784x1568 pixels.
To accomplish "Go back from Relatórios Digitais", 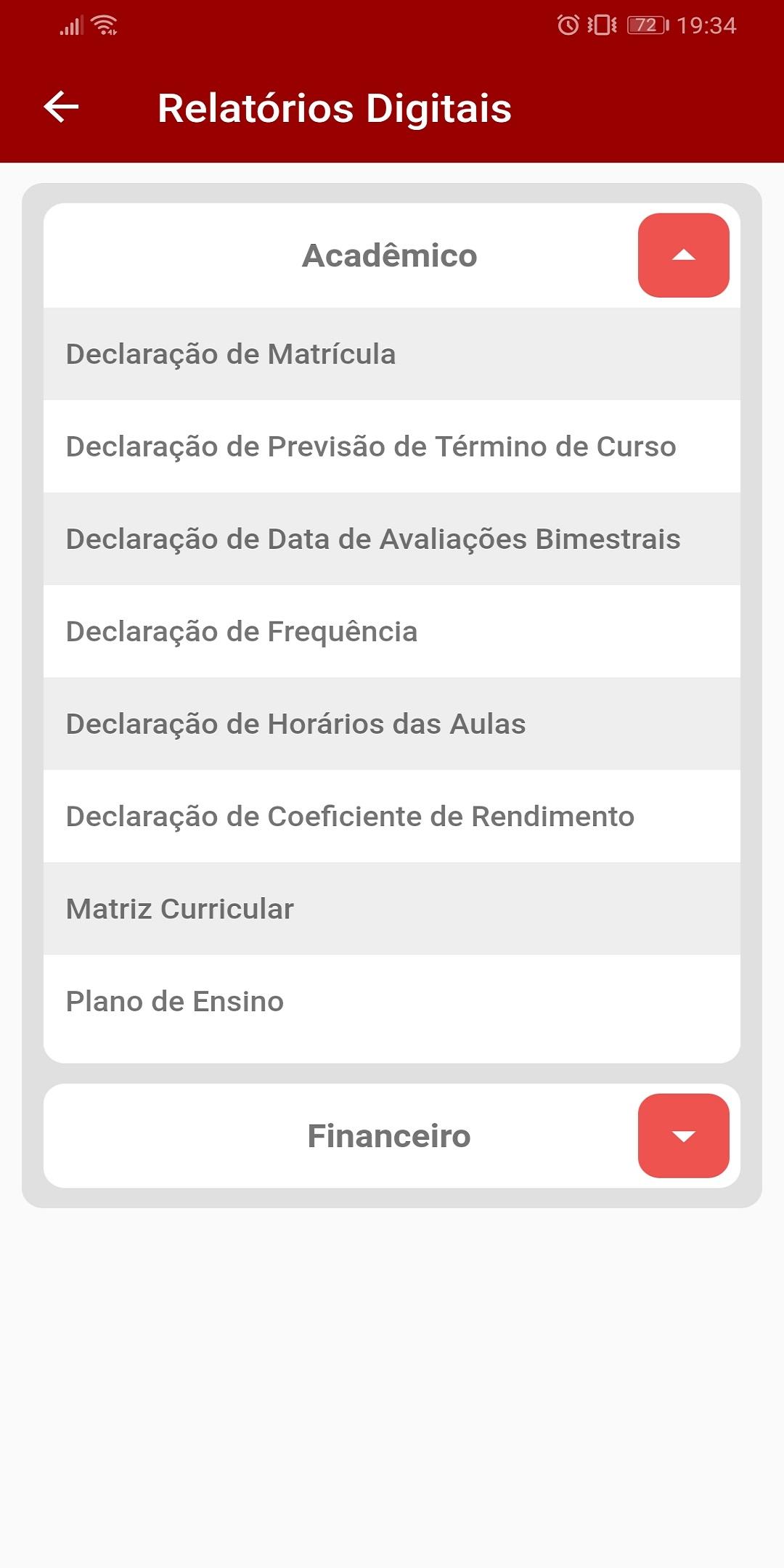I will tap(62, 107).
